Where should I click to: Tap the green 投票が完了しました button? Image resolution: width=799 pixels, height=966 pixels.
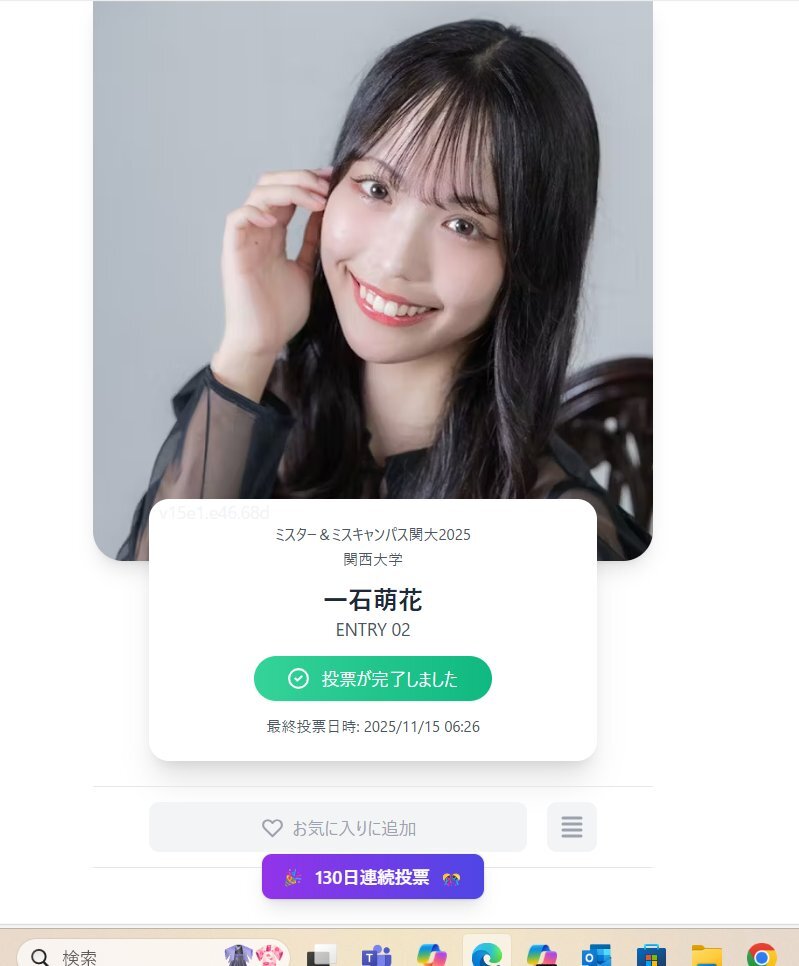[x=372, y=679]
